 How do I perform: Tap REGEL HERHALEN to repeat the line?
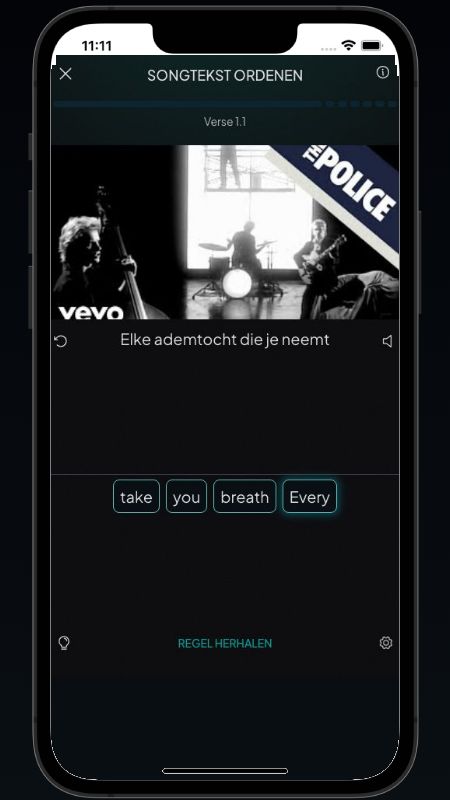coord(224,643)
